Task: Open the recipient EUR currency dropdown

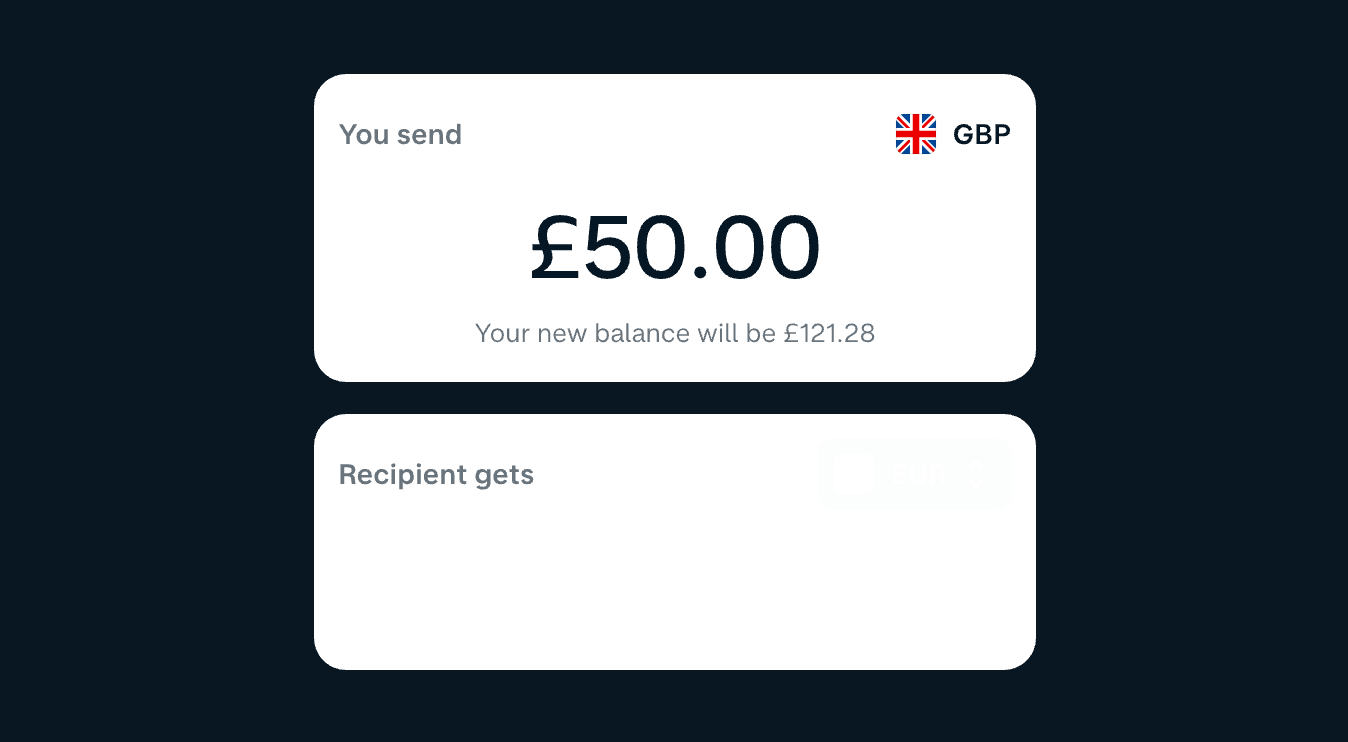Action: (x=914, y=474)
